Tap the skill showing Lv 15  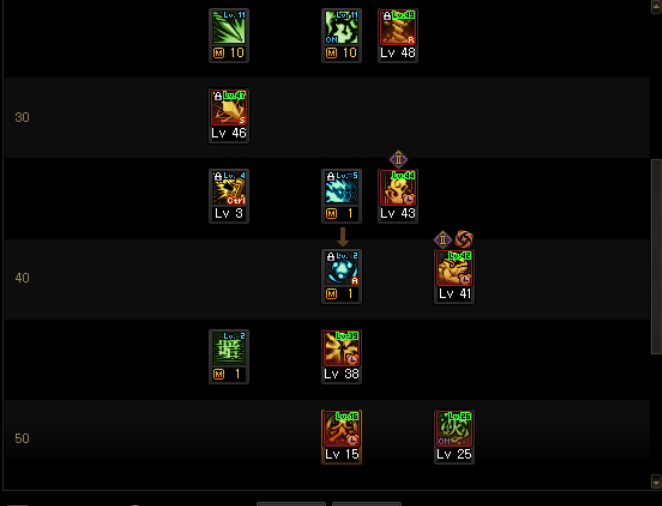(341, 429)
